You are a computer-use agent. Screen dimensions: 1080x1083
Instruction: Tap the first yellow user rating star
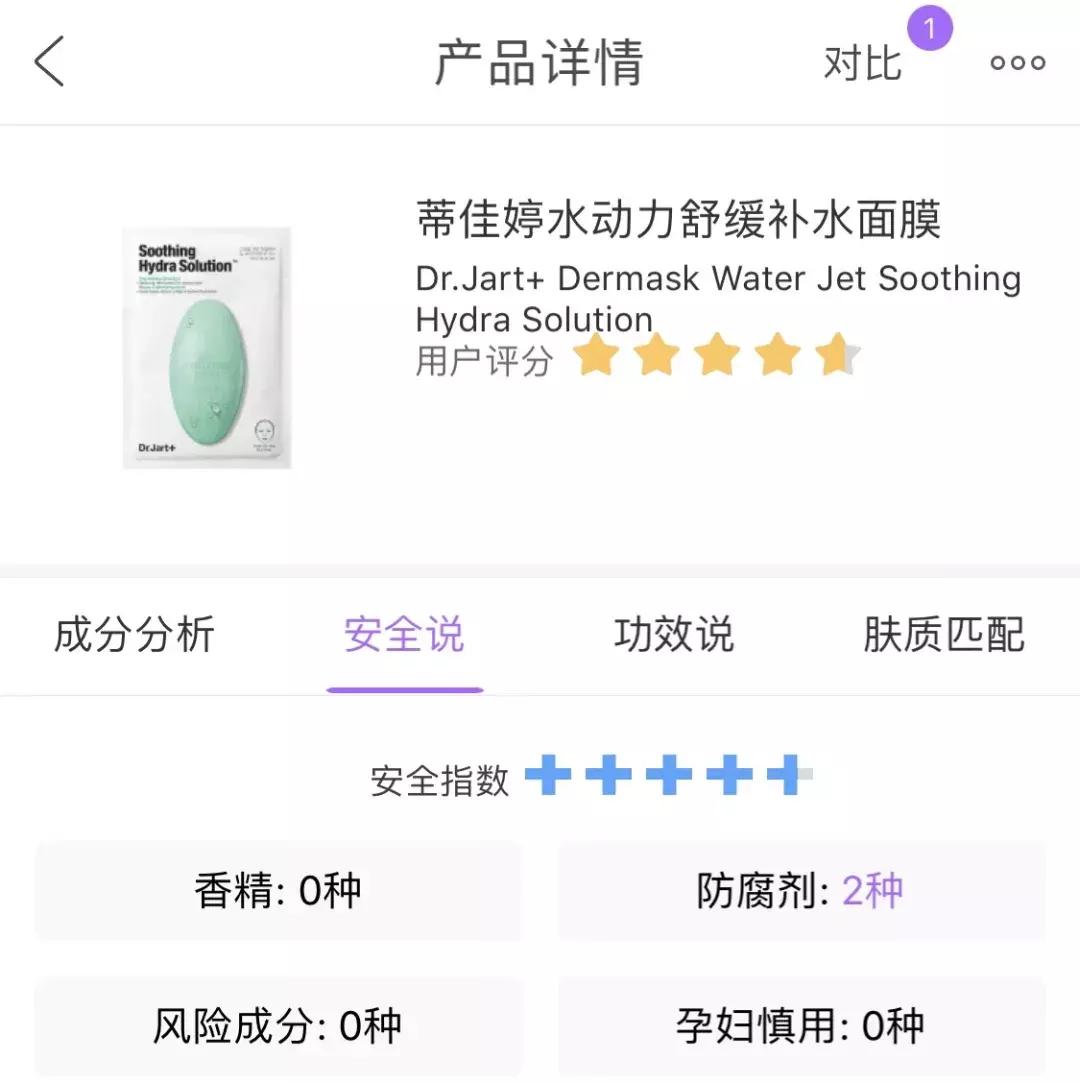pyautogui.click(x=597, y=355)
